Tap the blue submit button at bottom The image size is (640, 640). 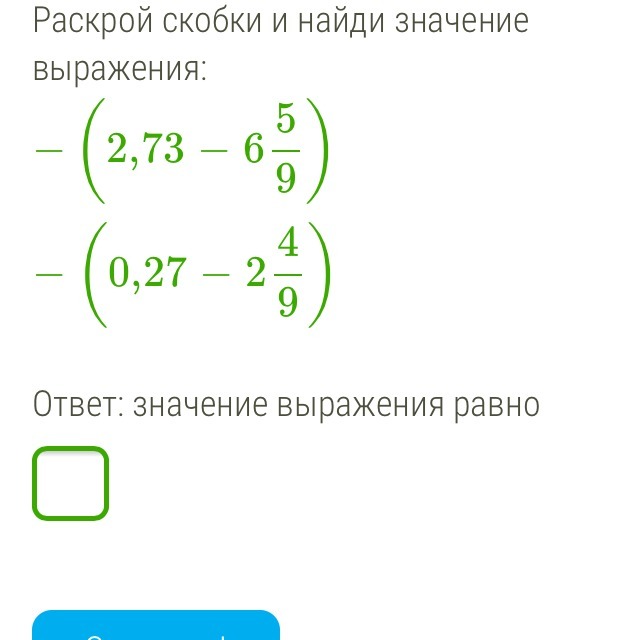[x=156, y=627]
